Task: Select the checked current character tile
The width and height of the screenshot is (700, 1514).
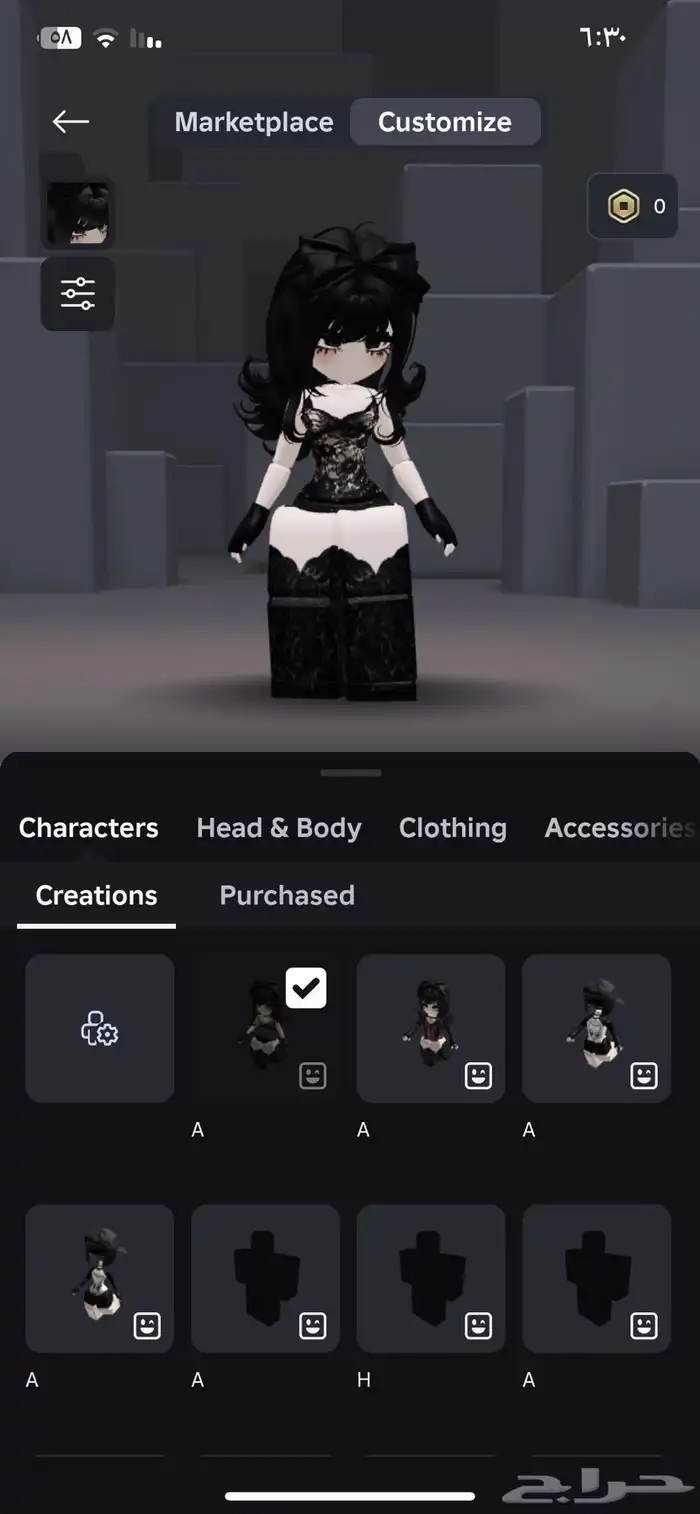Action: click(x=265, y=1028)
